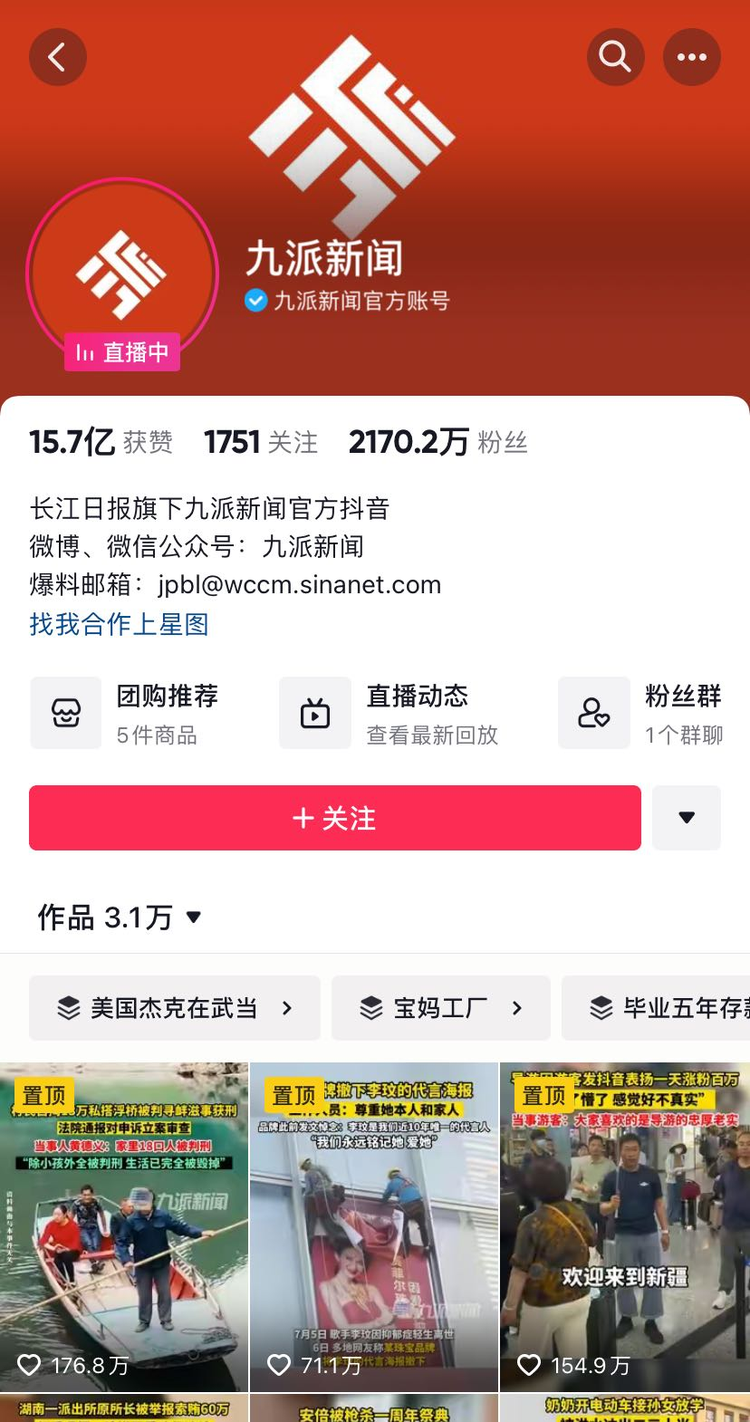Open the dropdown beside the follow button
The image size is (750, 1422).
pos(687,818)
